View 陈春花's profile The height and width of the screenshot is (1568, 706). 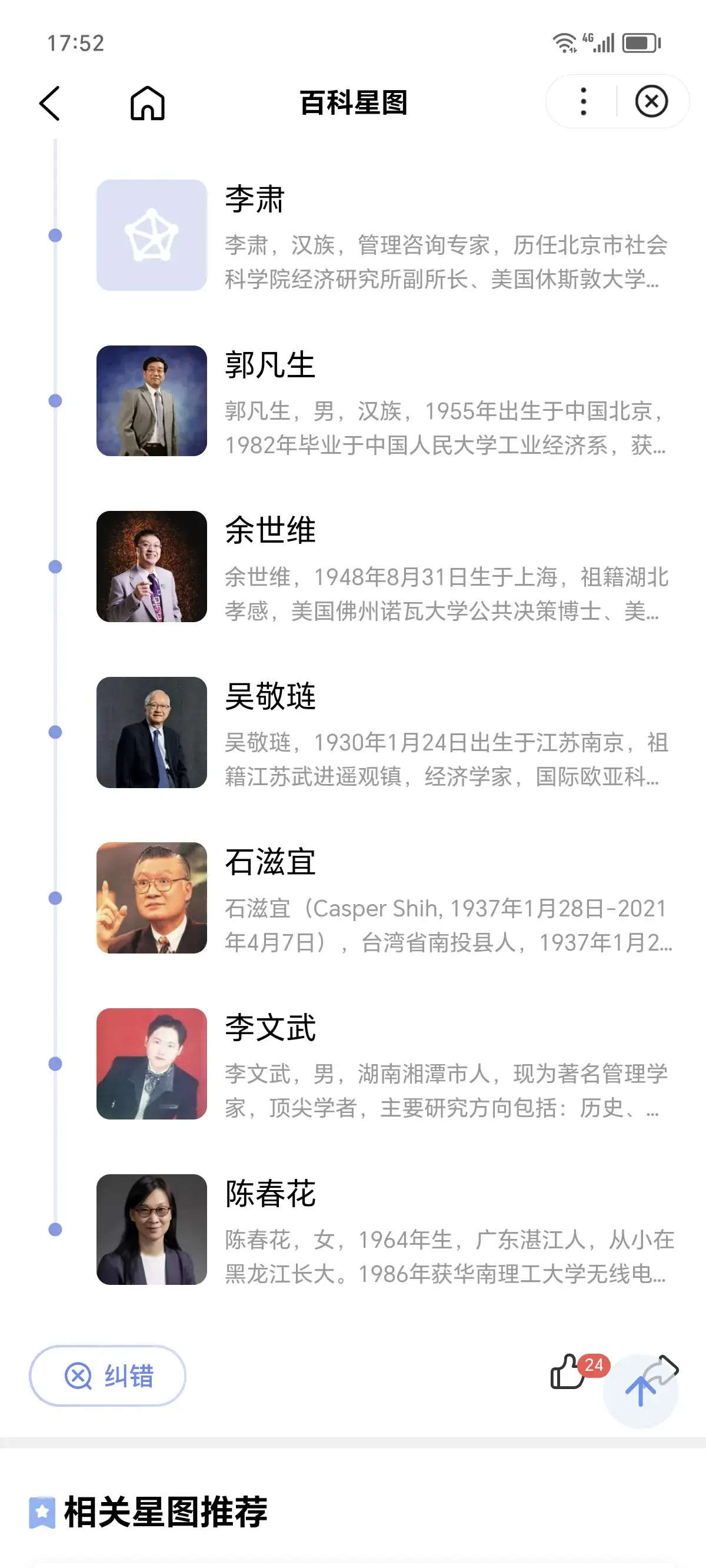point(386,1230)
